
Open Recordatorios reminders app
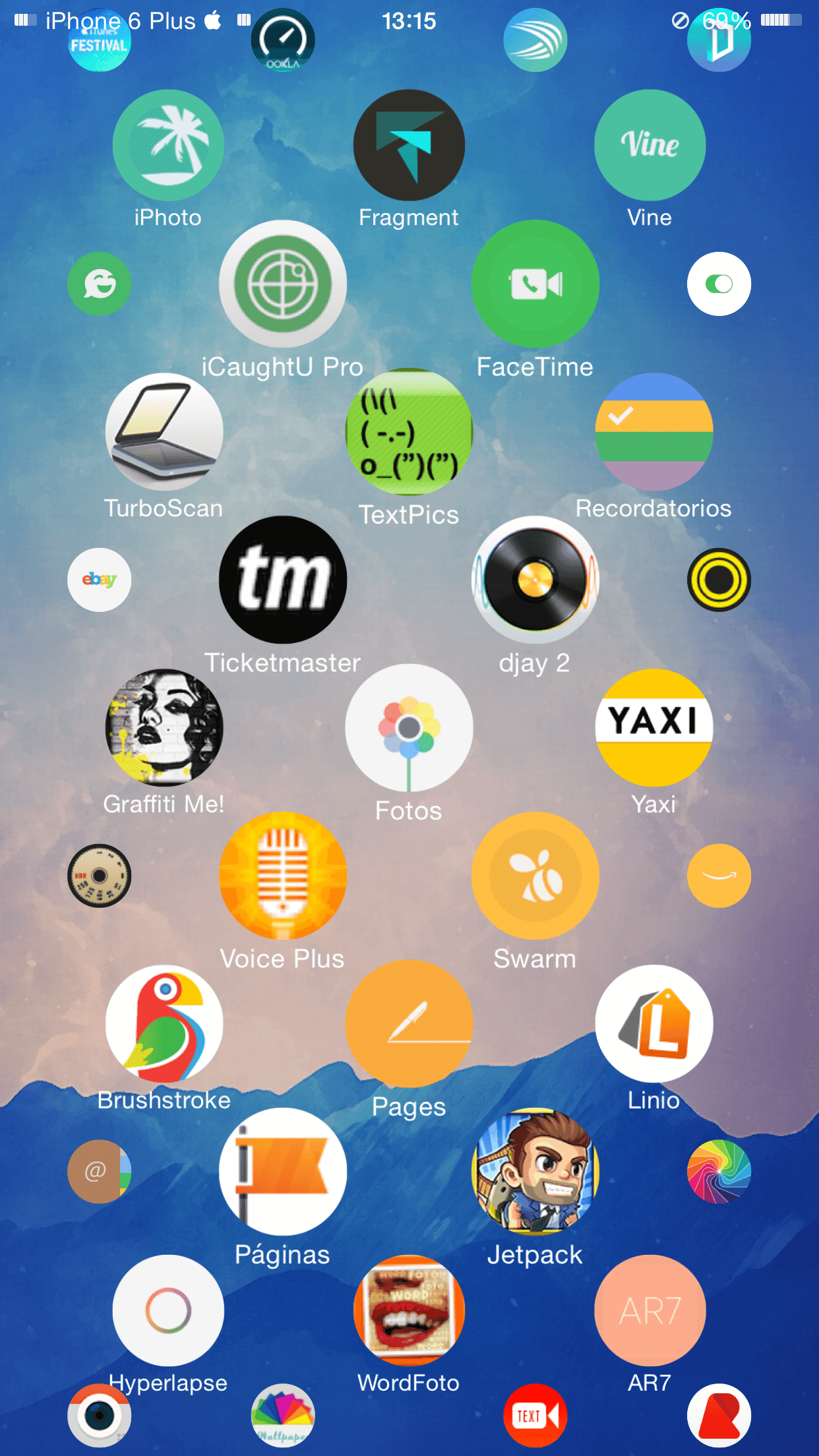pyautogui.click(x=653, y=432)
